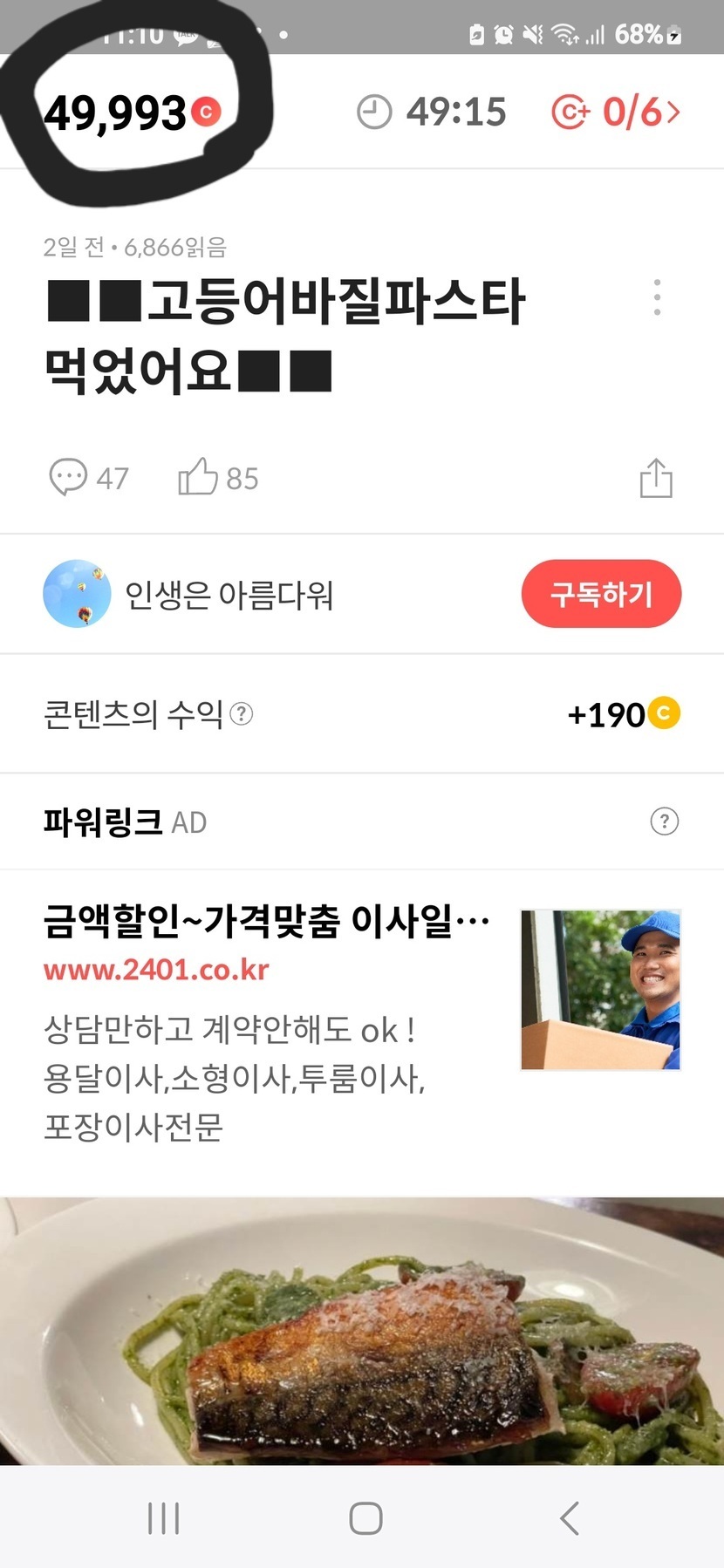Open the 47 comments
Screen dimensions: 724x1568
(x=88, y=478)
